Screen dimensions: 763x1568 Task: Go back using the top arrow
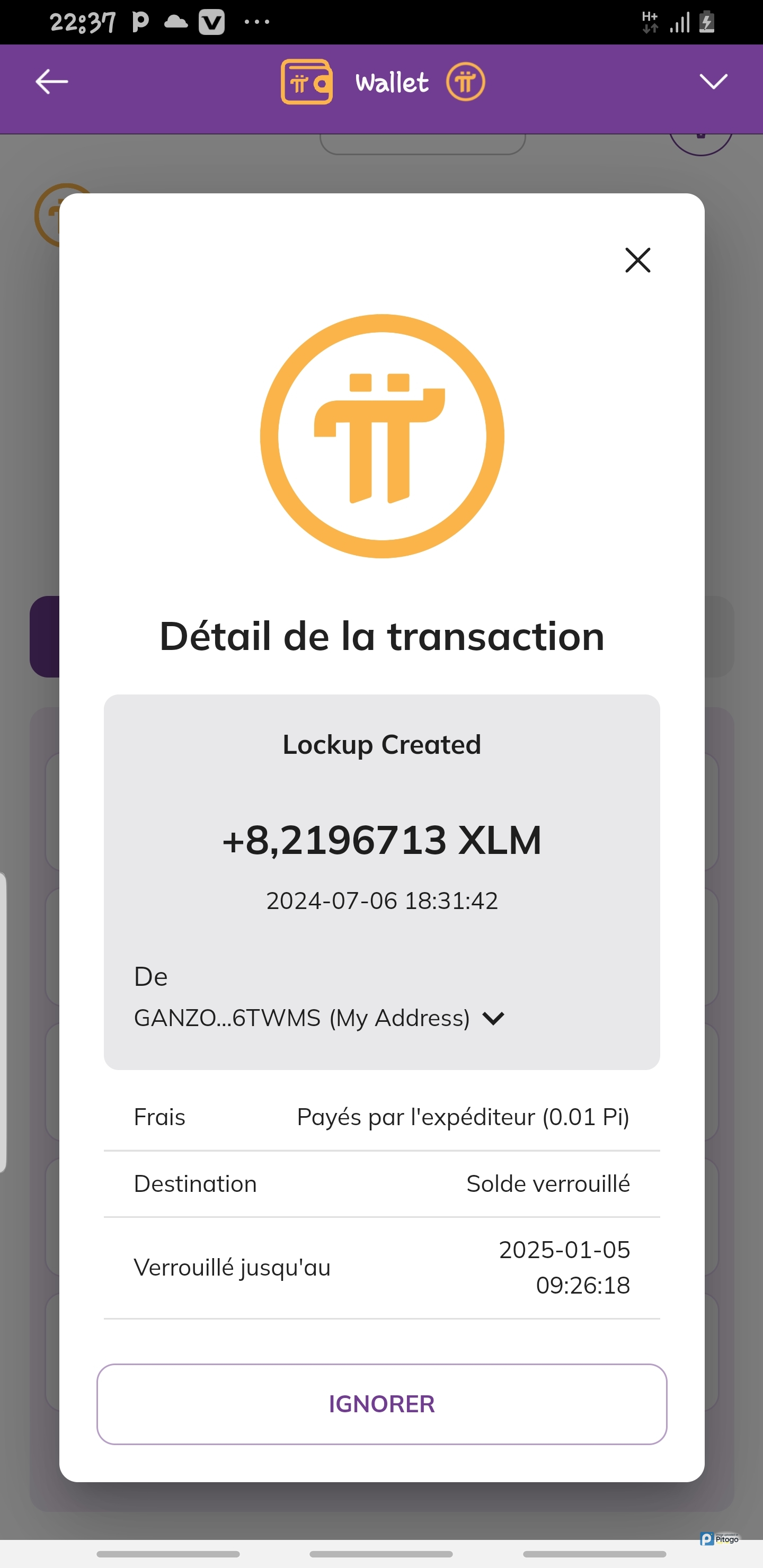[52, 82]
